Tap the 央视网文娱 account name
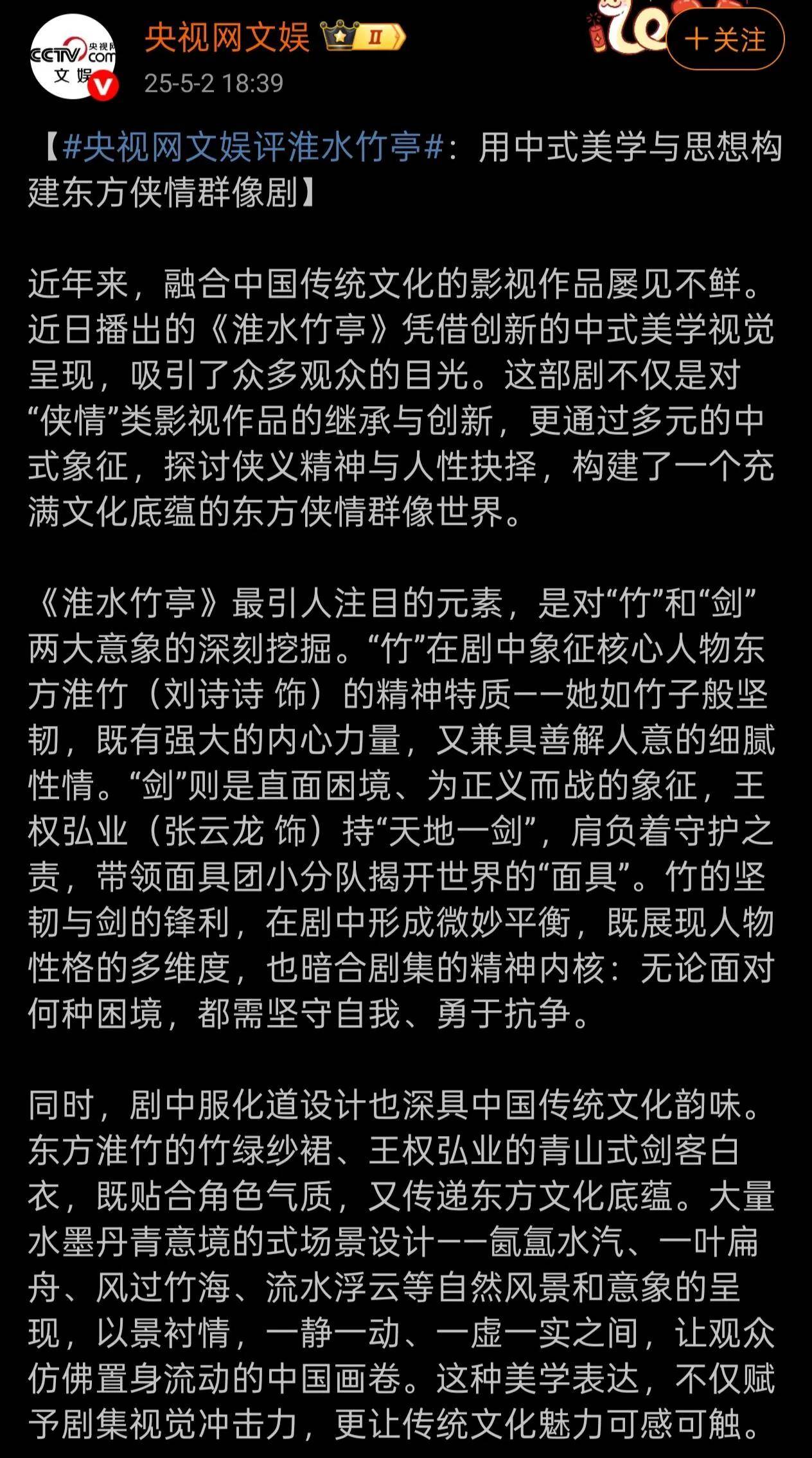Viewport: 812px width, 1458px height. (227, 37)
